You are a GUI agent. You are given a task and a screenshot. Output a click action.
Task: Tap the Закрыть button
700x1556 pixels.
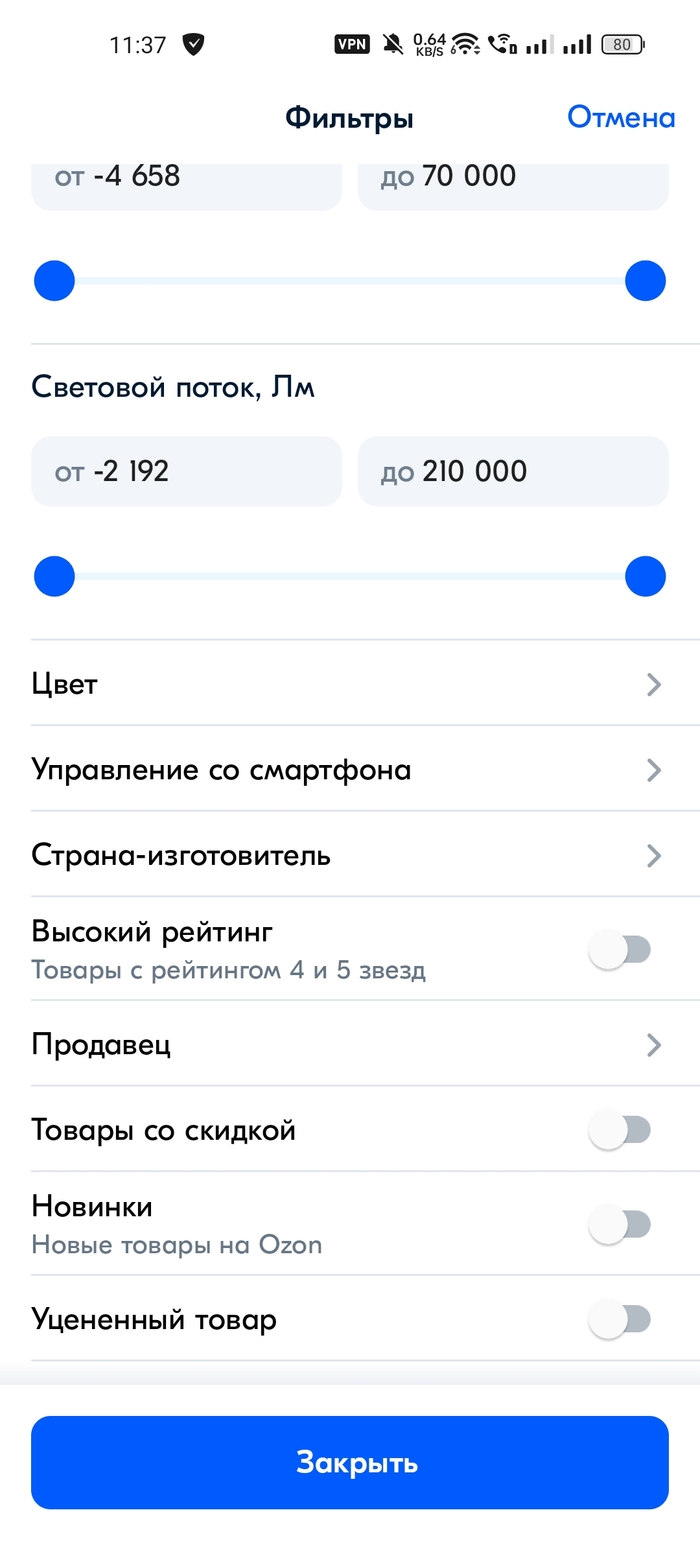350,1462
